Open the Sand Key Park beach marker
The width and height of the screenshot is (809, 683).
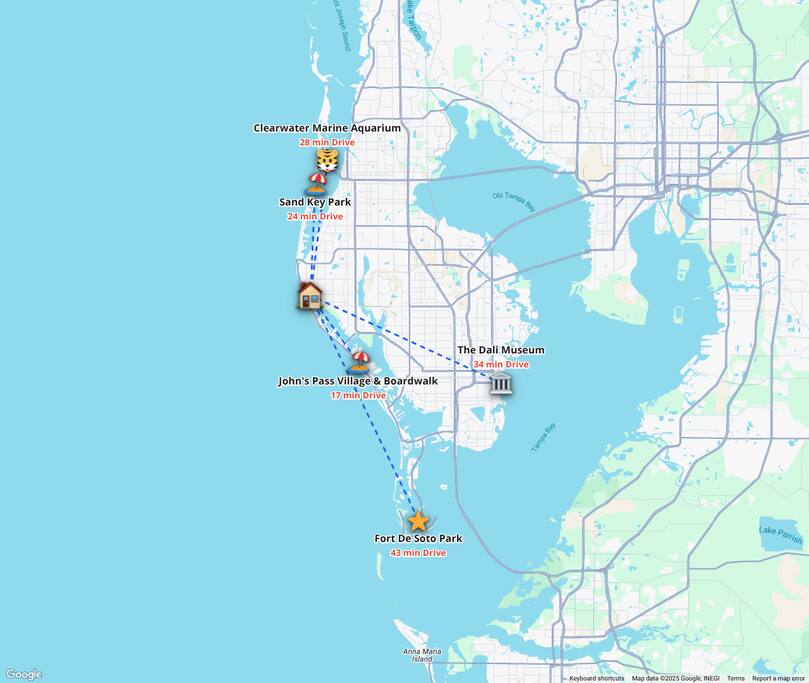(x=317, y=183)
